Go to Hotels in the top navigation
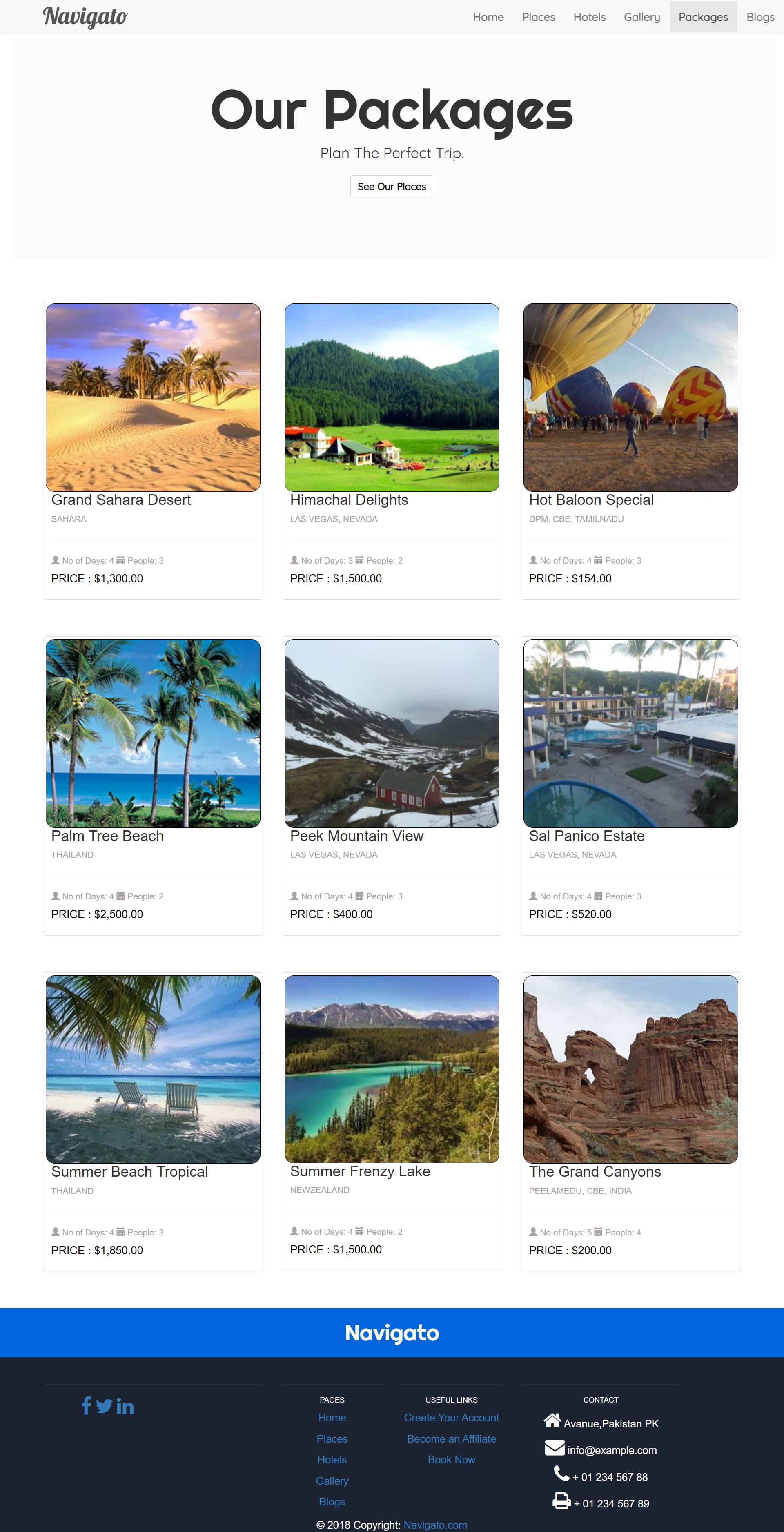The height and width of the screenshot is (1532, 784). coord(589,17)
